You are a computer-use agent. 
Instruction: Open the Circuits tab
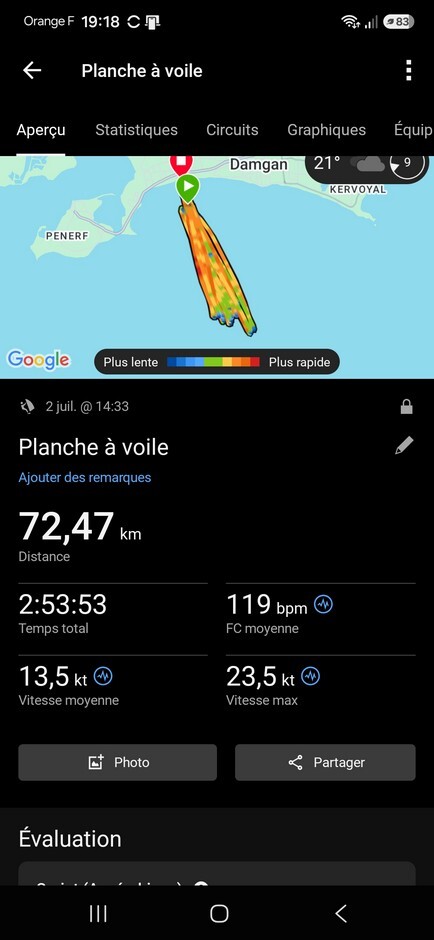(232, 130)
